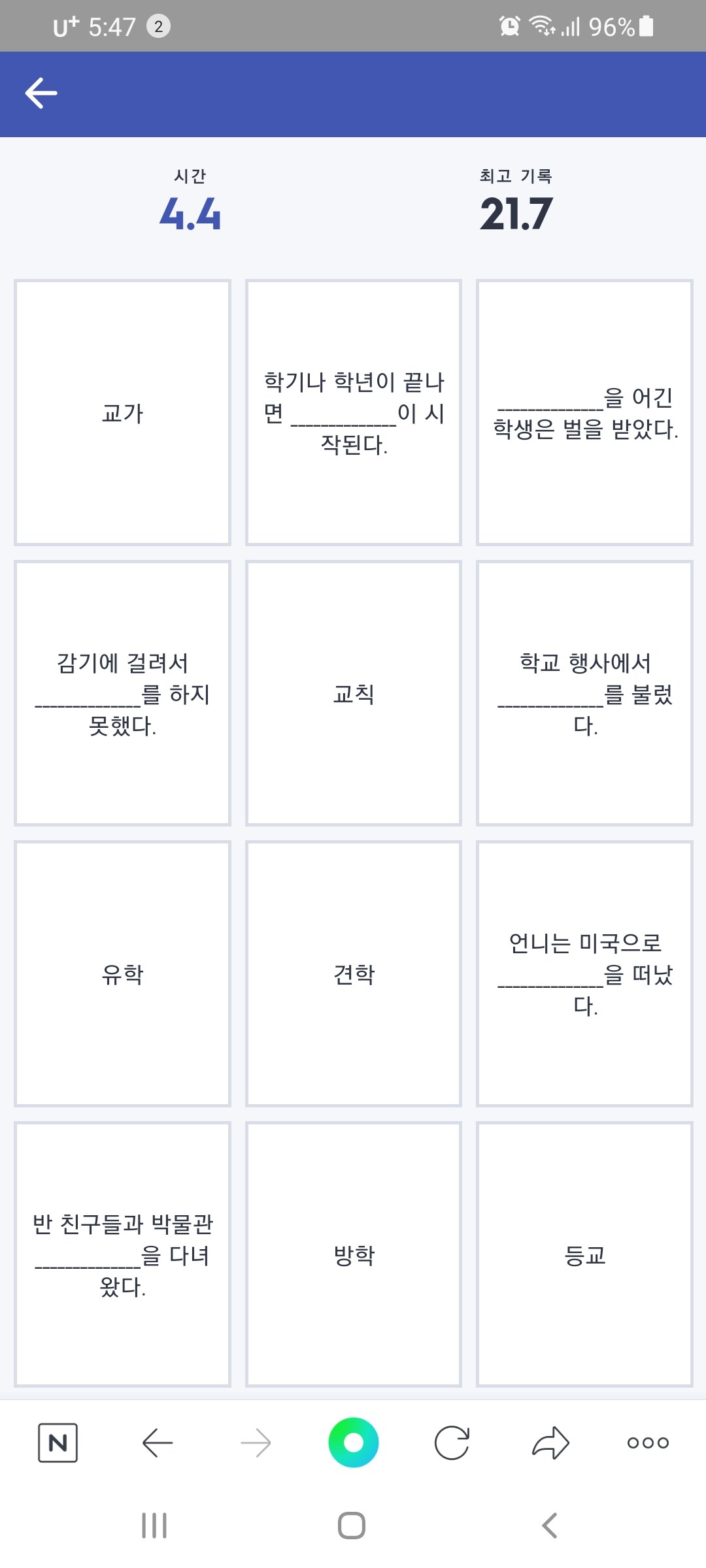Select the sentence card starting 학교 행사에서
The height and width of the screenshot is (1568, 706).
[x=584, y=693]
